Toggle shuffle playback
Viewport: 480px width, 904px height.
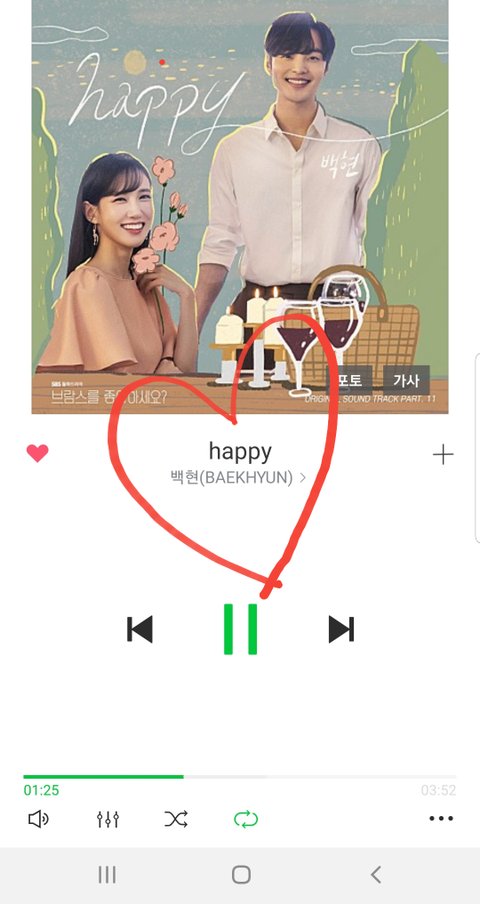coord(176,819)
